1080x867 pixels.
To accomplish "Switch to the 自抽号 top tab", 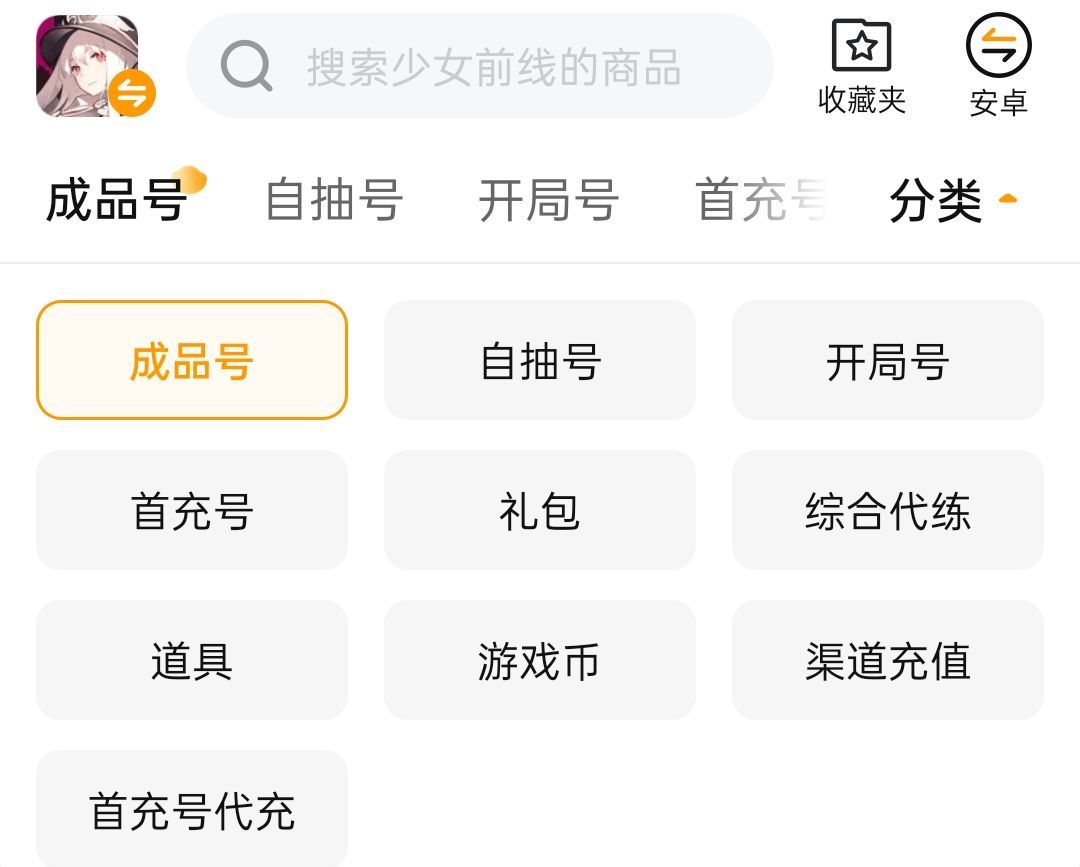I will click(333, 200).
